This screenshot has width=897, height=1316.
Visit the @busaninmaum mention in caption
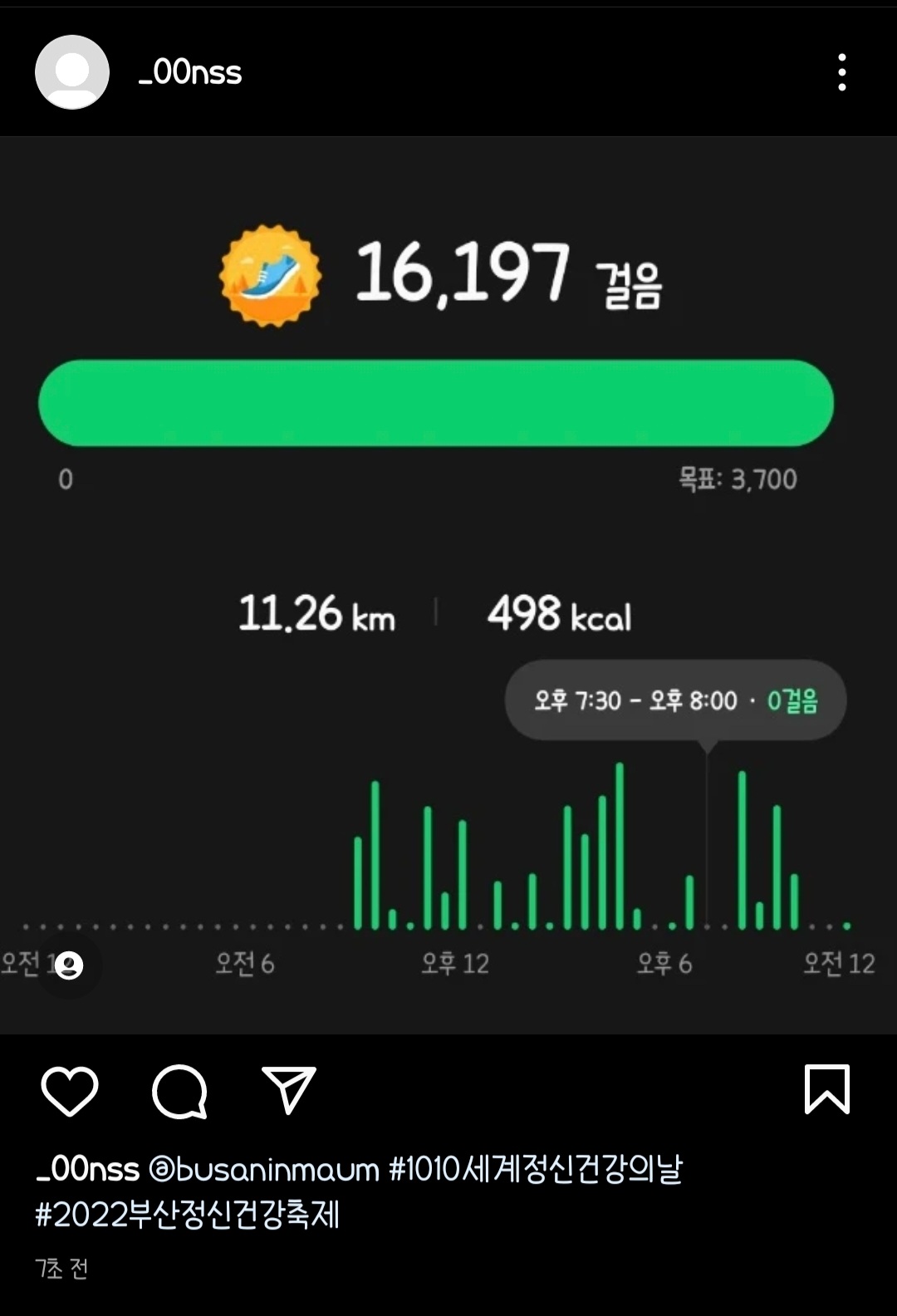pyautogui.click(x=264, y=1169)
